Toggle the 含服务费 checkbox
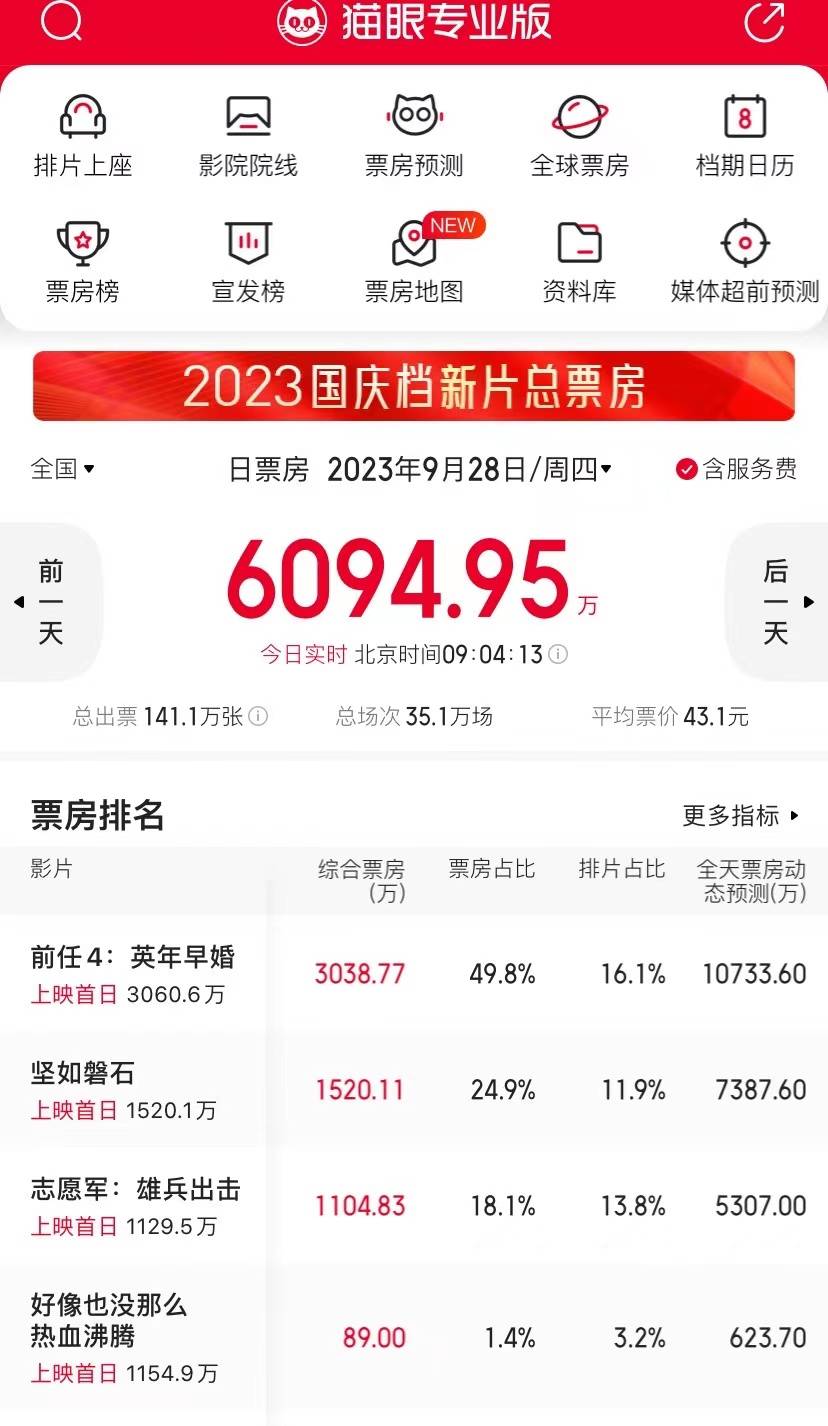 (x=687, y=469)
